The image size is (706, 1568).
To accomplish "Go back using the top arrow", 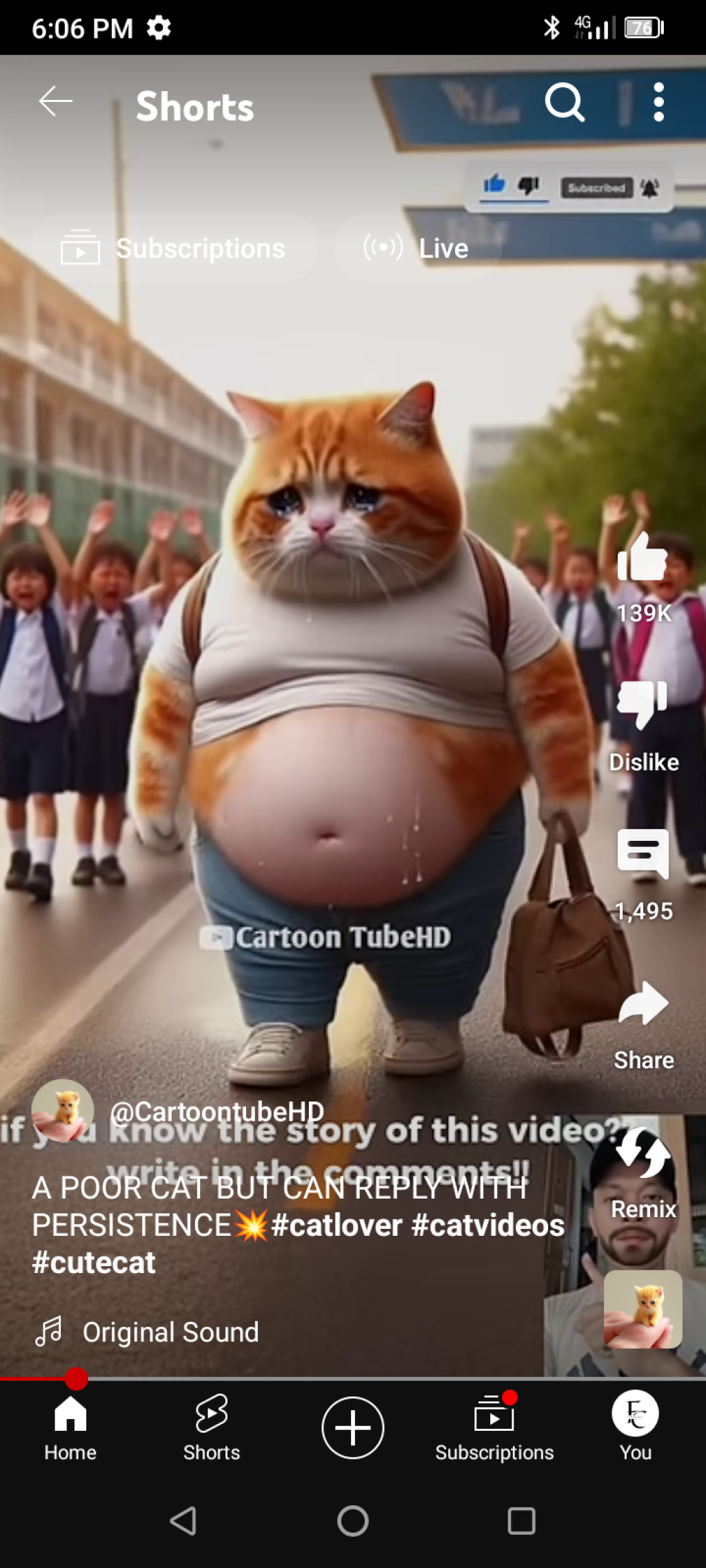I will (55, 102).
